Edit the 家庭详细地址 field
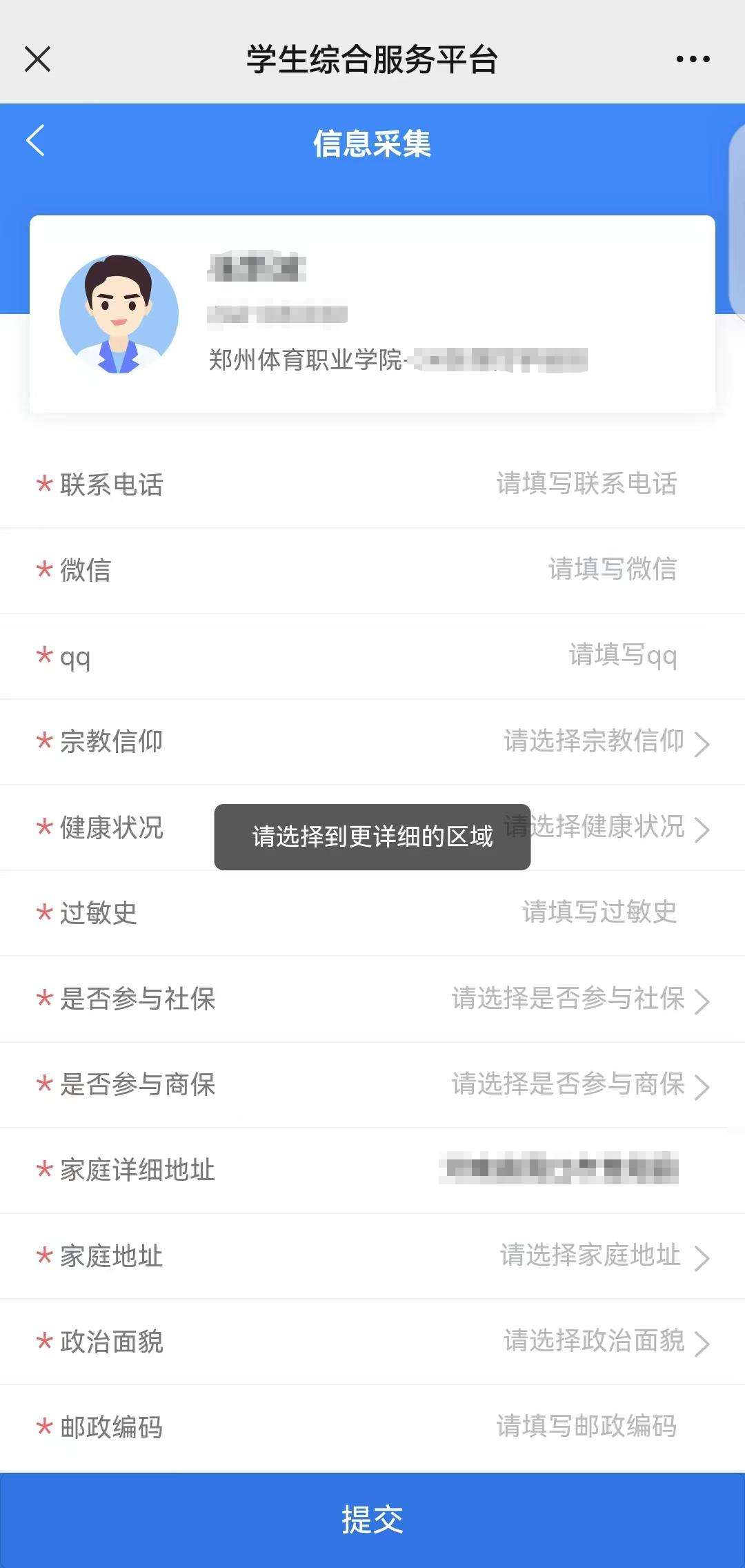 (x=559, y=1169)
